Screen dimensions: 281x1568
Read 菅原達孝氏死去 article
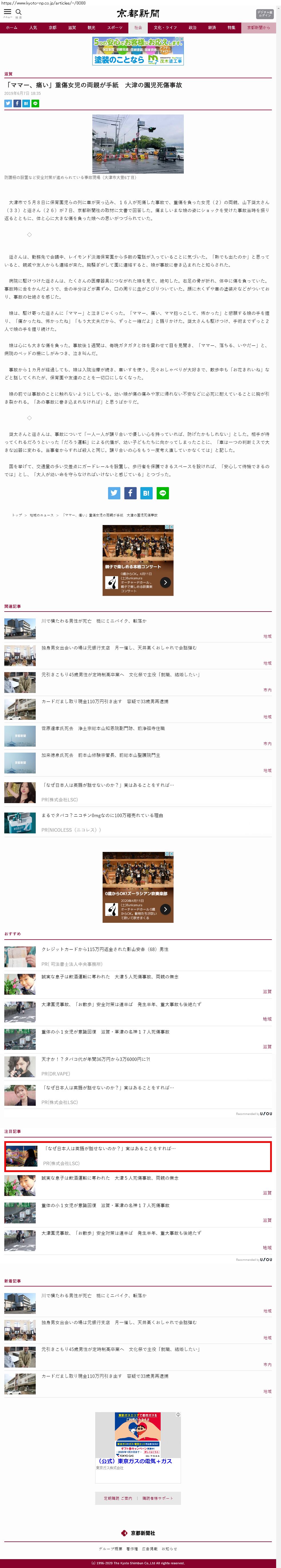pos(103,728)
